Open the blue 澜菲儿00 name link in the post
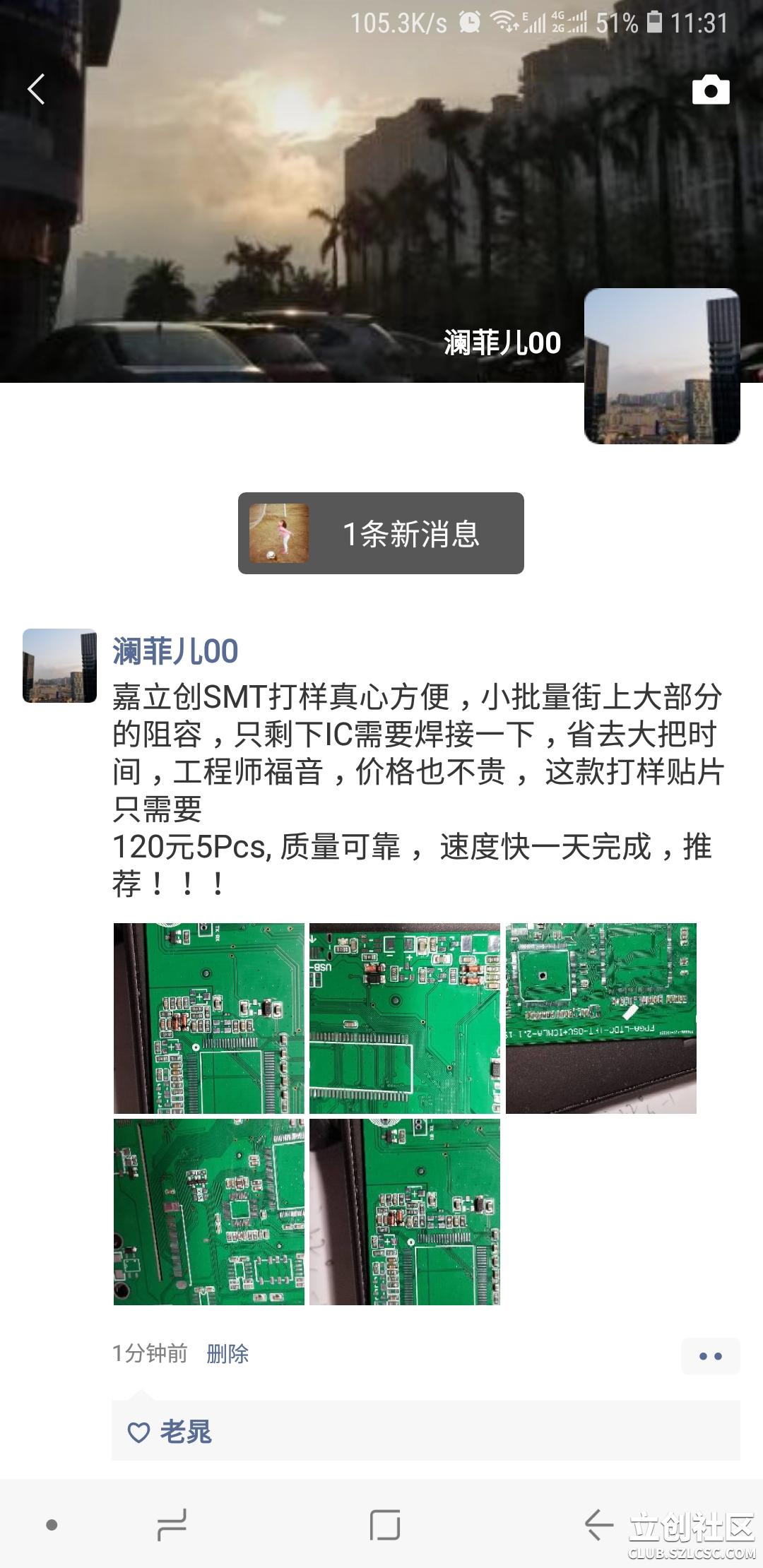 click(175, 651)
